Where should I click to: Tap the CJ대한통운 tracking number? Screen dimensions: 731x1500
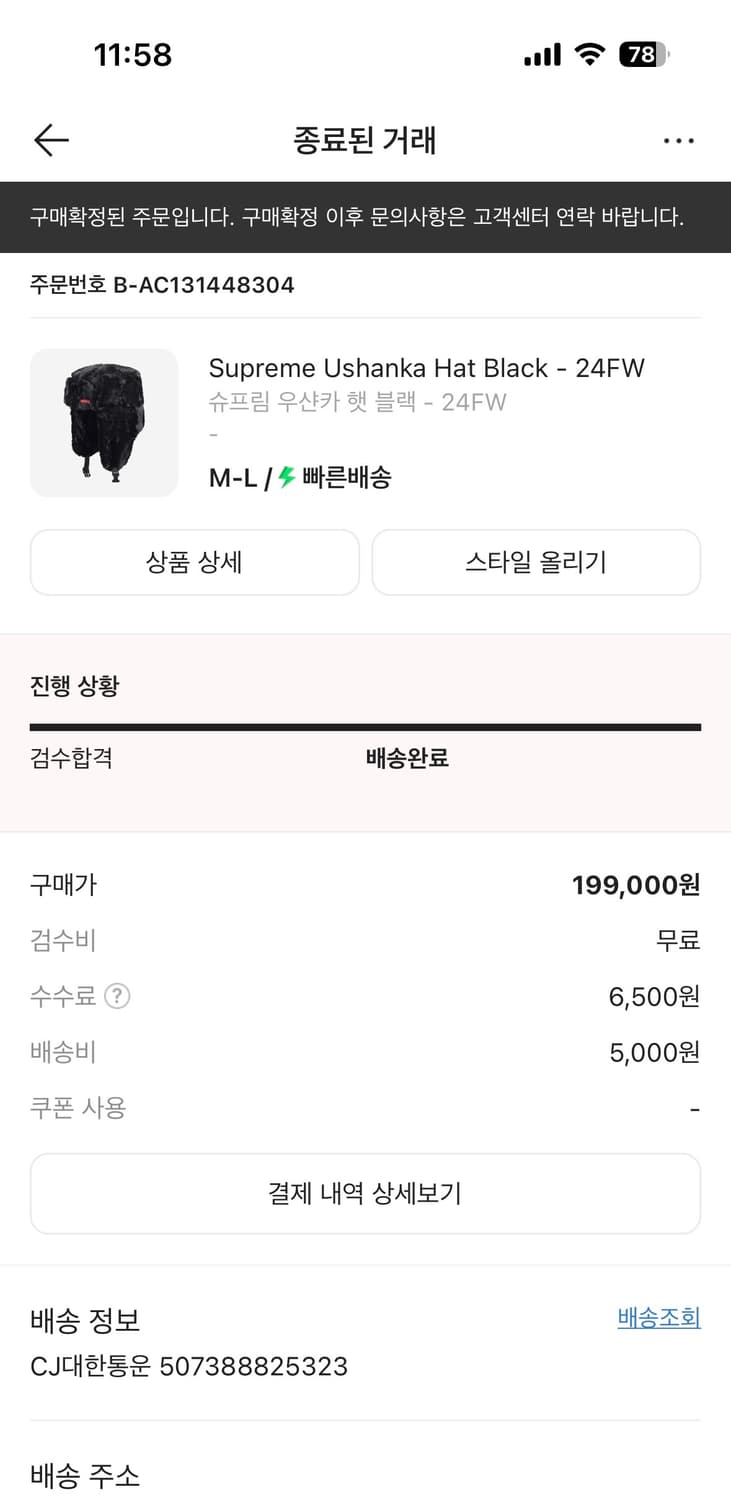click(188, 1366)
